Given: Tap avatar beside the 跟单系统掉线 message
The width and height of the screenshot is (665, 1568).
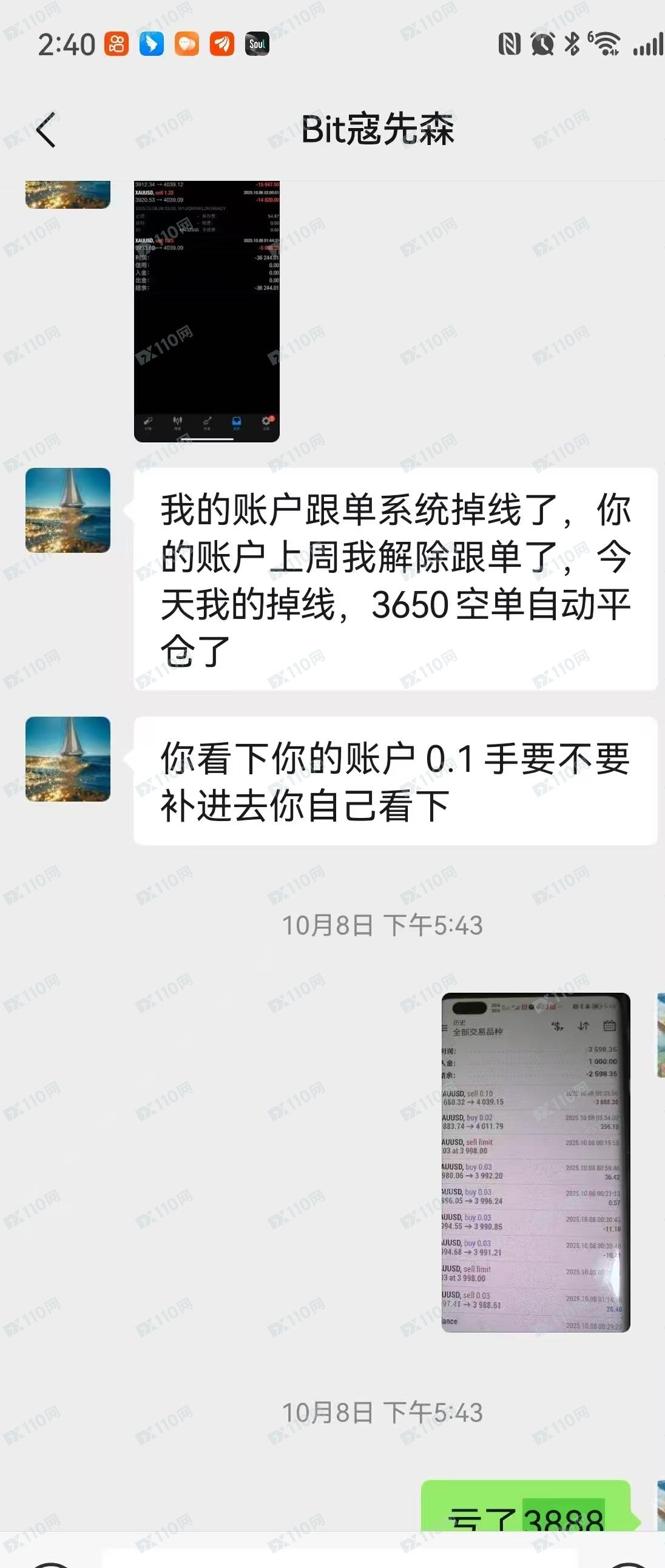Looking at the screenshot, I should 67,510.
